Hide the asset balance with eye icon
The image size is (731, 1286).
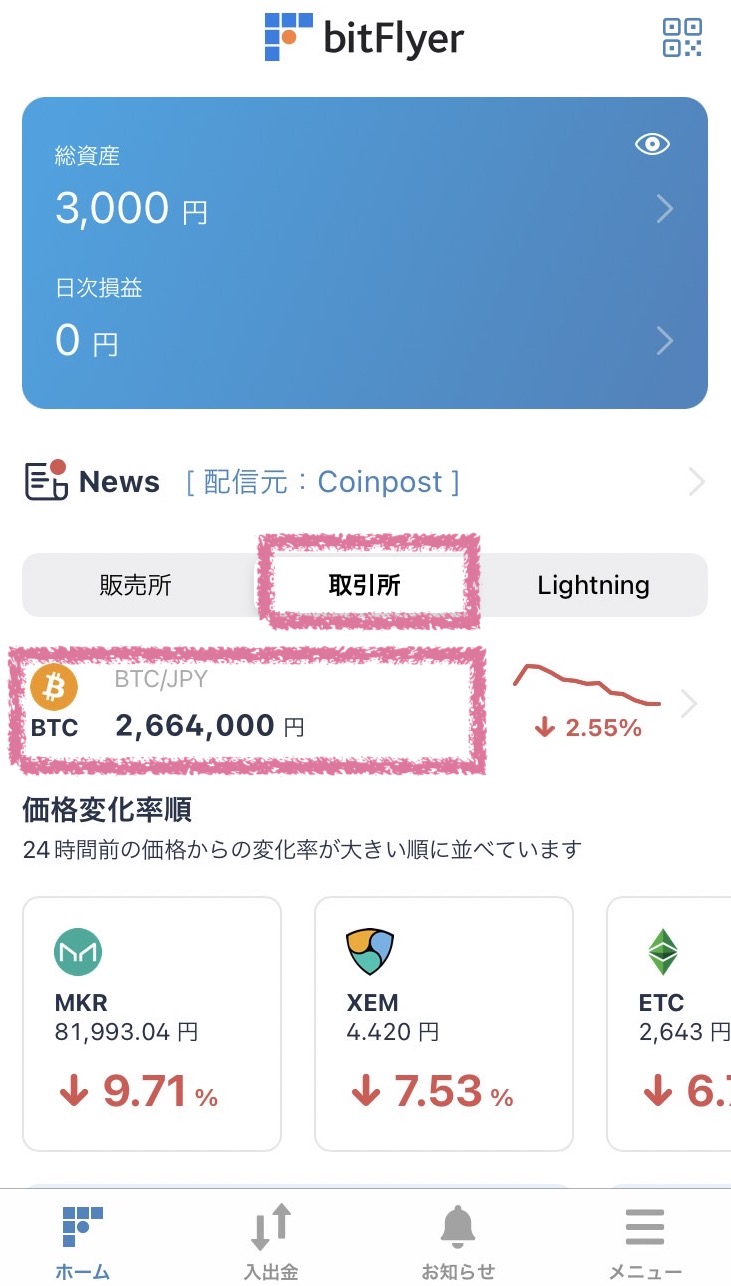652,145
